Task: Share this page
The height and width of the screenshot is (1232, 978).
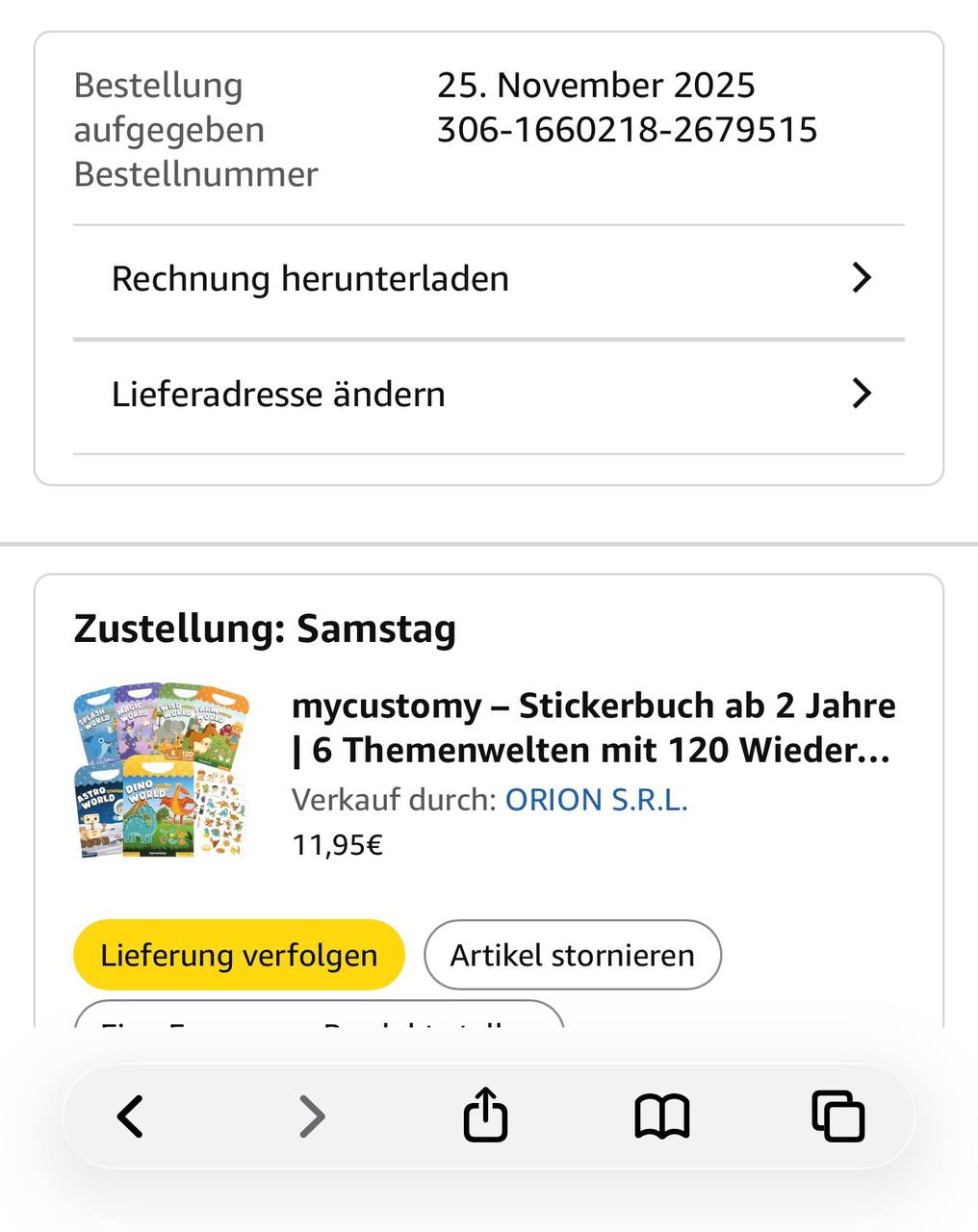Action: (x=485, y=1115)
